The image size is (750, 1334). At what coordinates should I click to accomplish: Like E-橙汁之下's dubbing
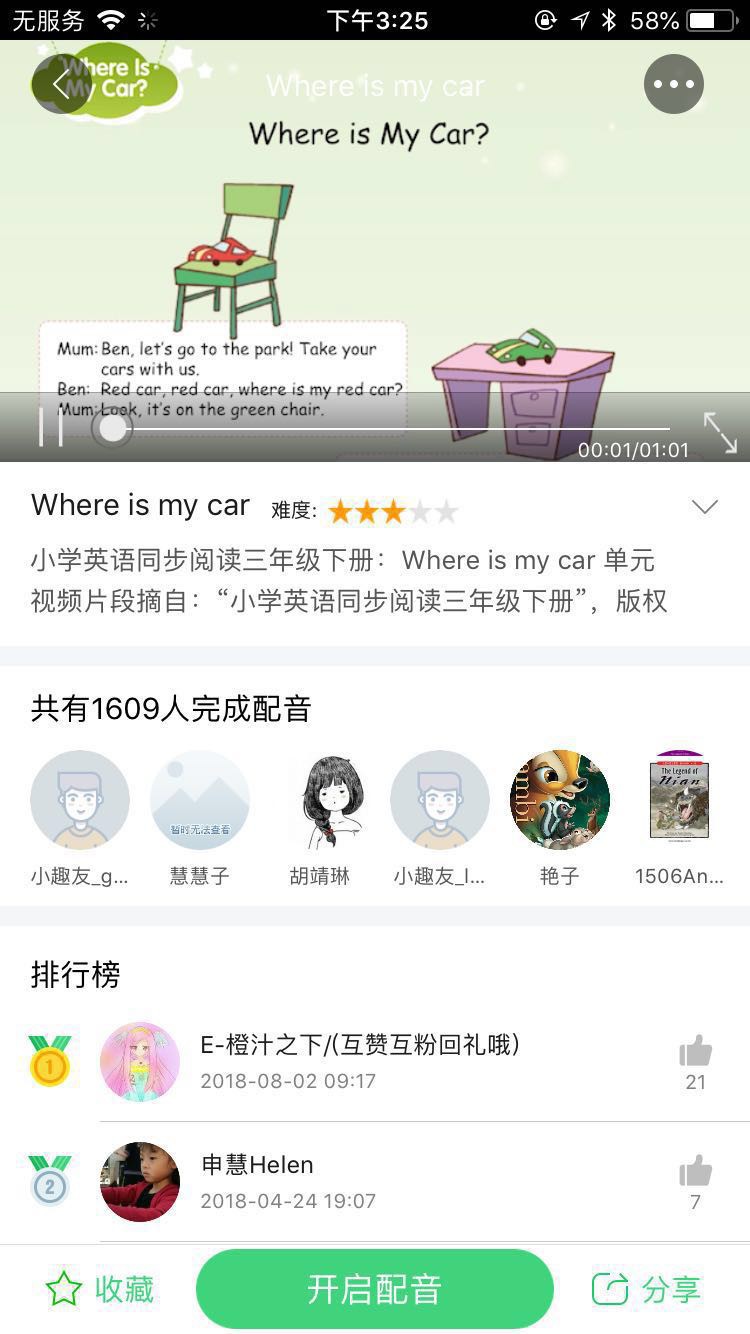click(695, 1052)
